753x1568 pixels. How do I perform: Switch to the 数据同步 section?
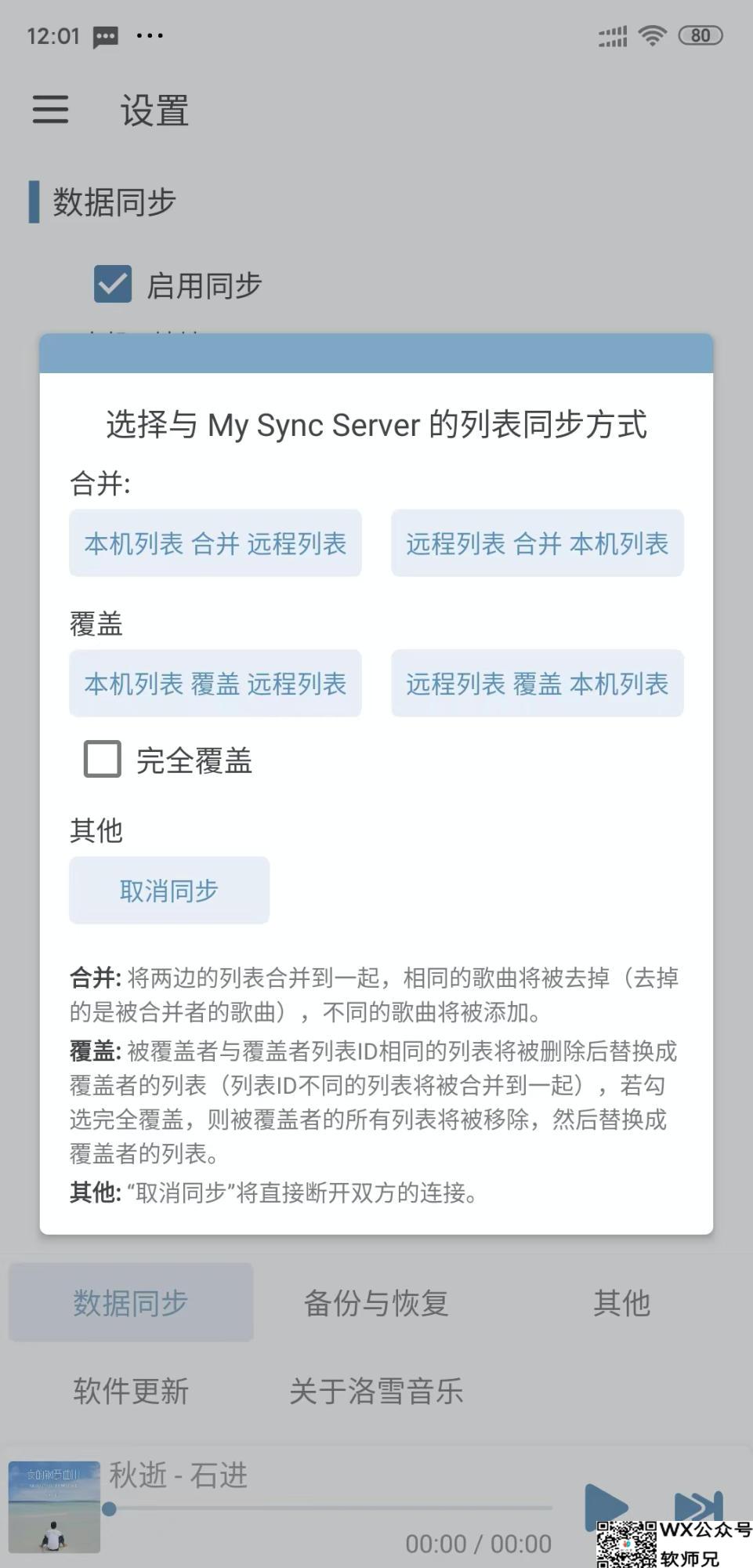[x=131, y=1302]
